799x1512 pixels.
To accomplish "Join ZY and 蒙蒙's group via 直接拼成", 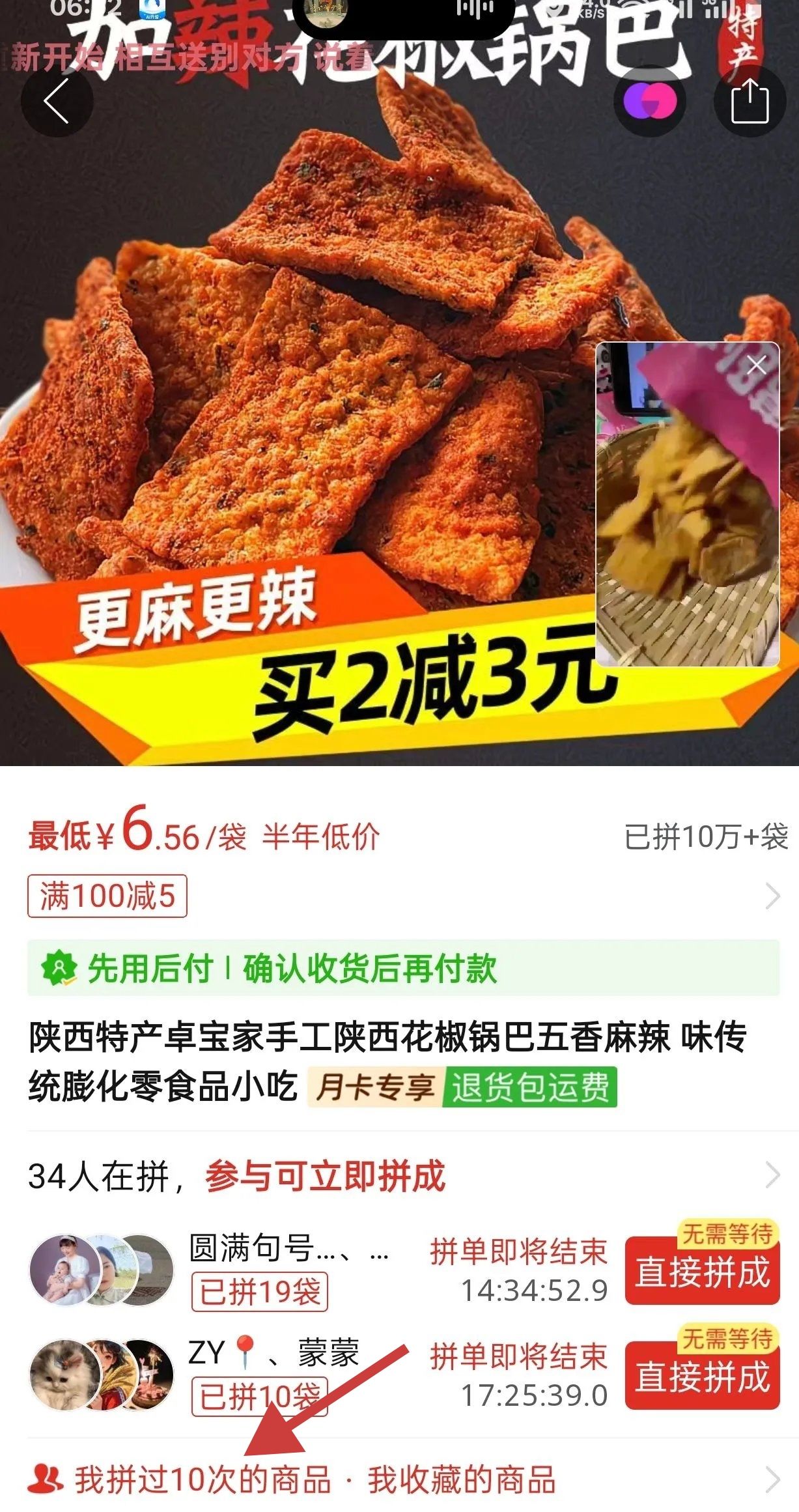I will [x=702, y=1376].
